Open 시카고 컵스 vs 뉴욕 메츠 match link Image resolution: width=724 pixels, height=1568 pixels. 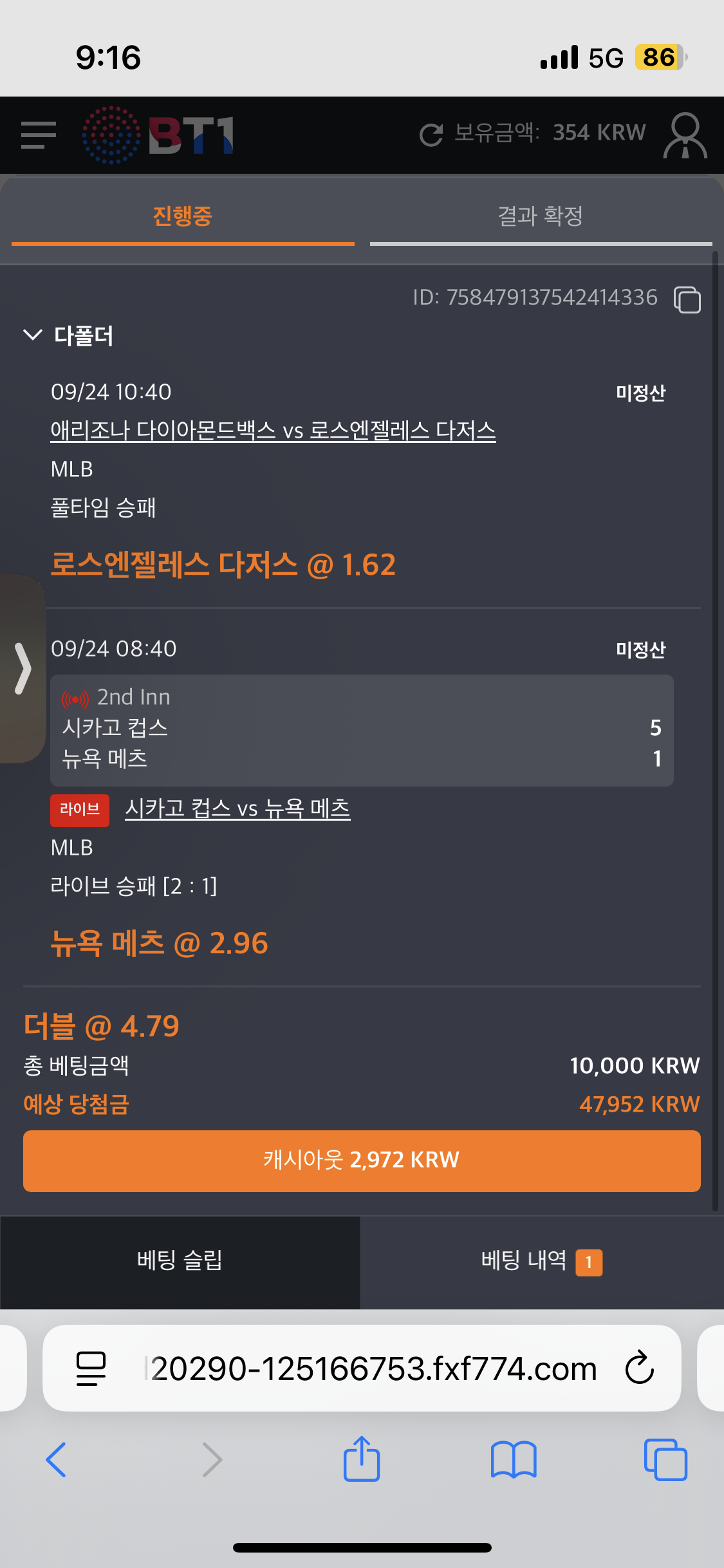point(237,808)
